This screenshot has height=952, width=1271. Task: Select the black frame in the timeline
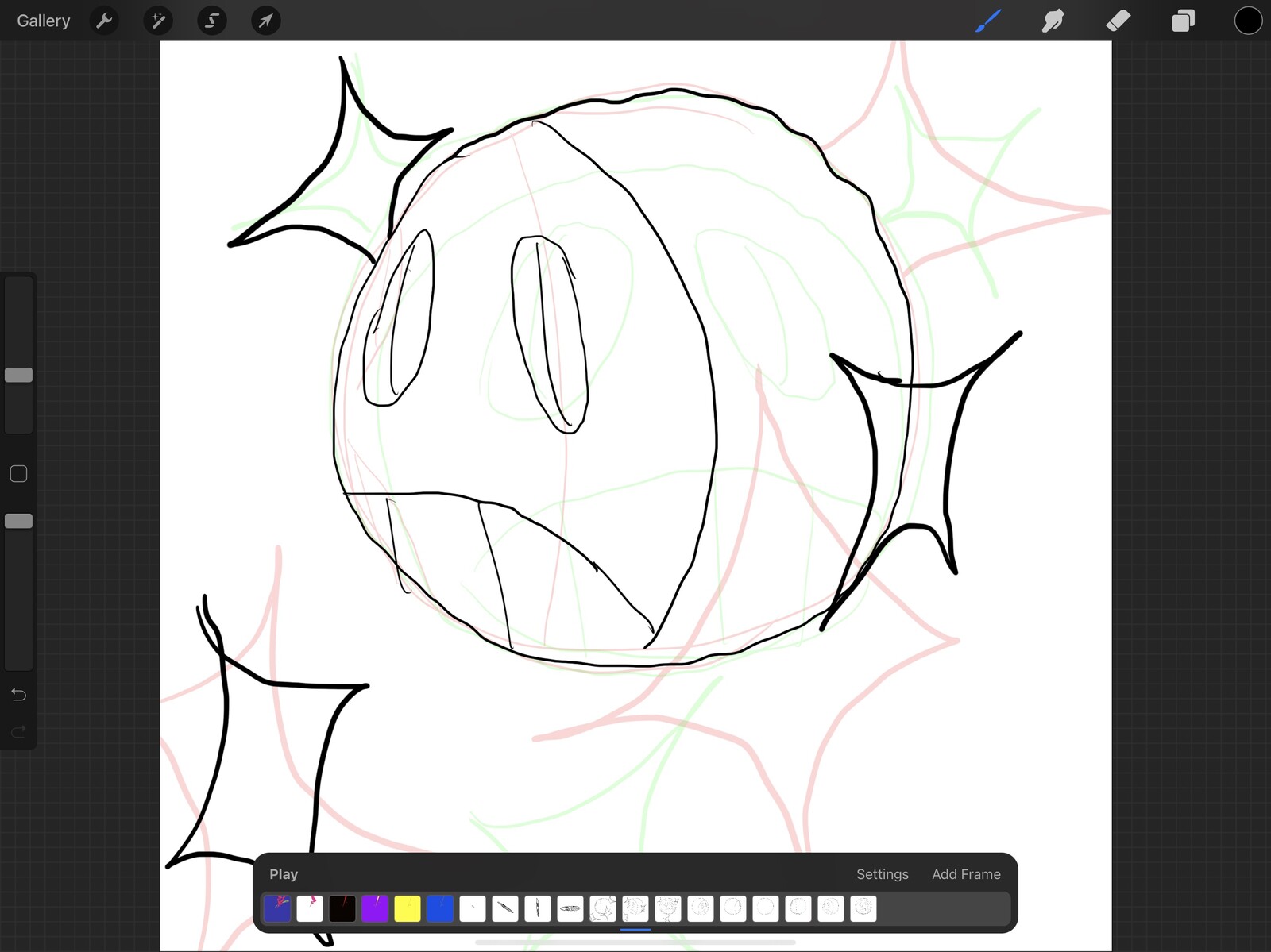pyautogui.click(x=342, y=908)
